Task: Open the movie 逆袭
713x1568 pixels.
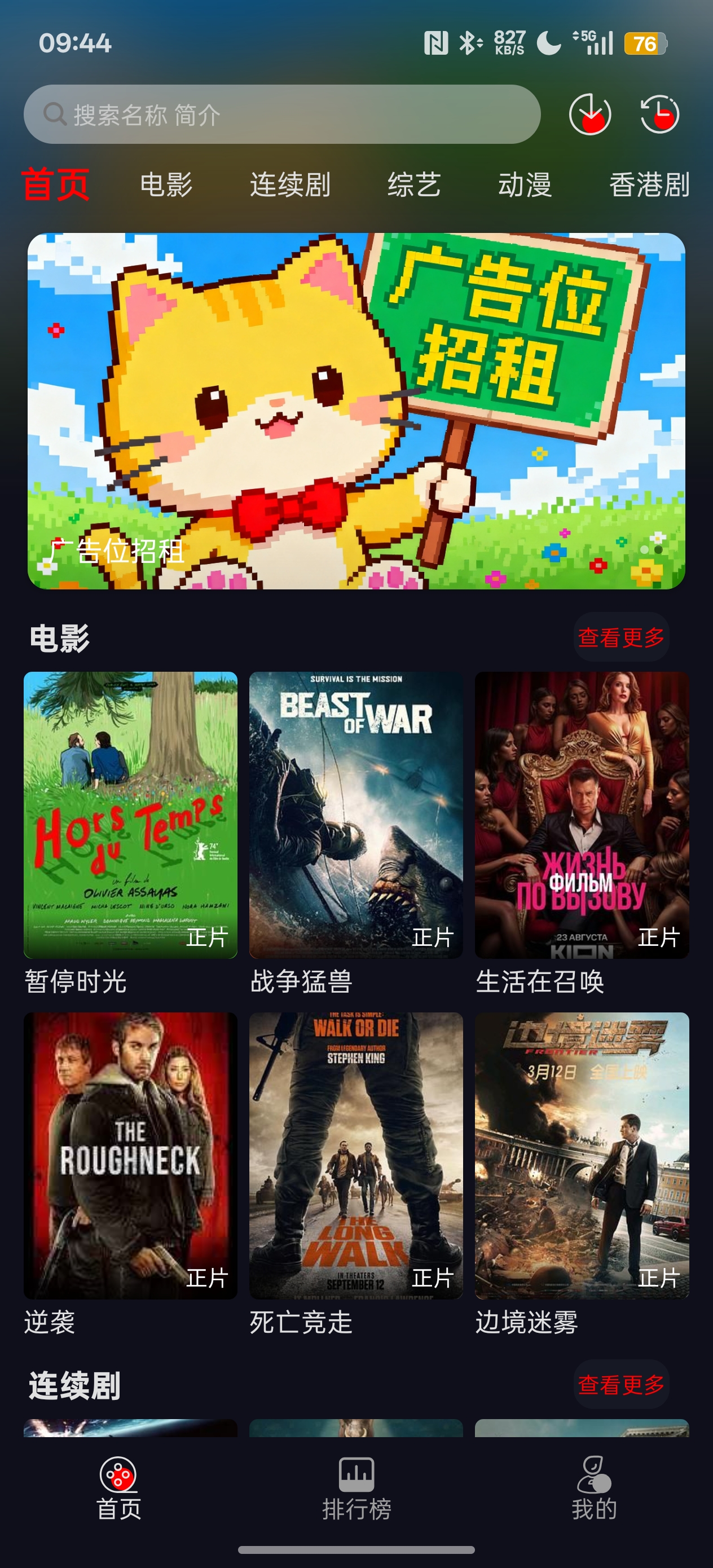Action: point(130,1155)
